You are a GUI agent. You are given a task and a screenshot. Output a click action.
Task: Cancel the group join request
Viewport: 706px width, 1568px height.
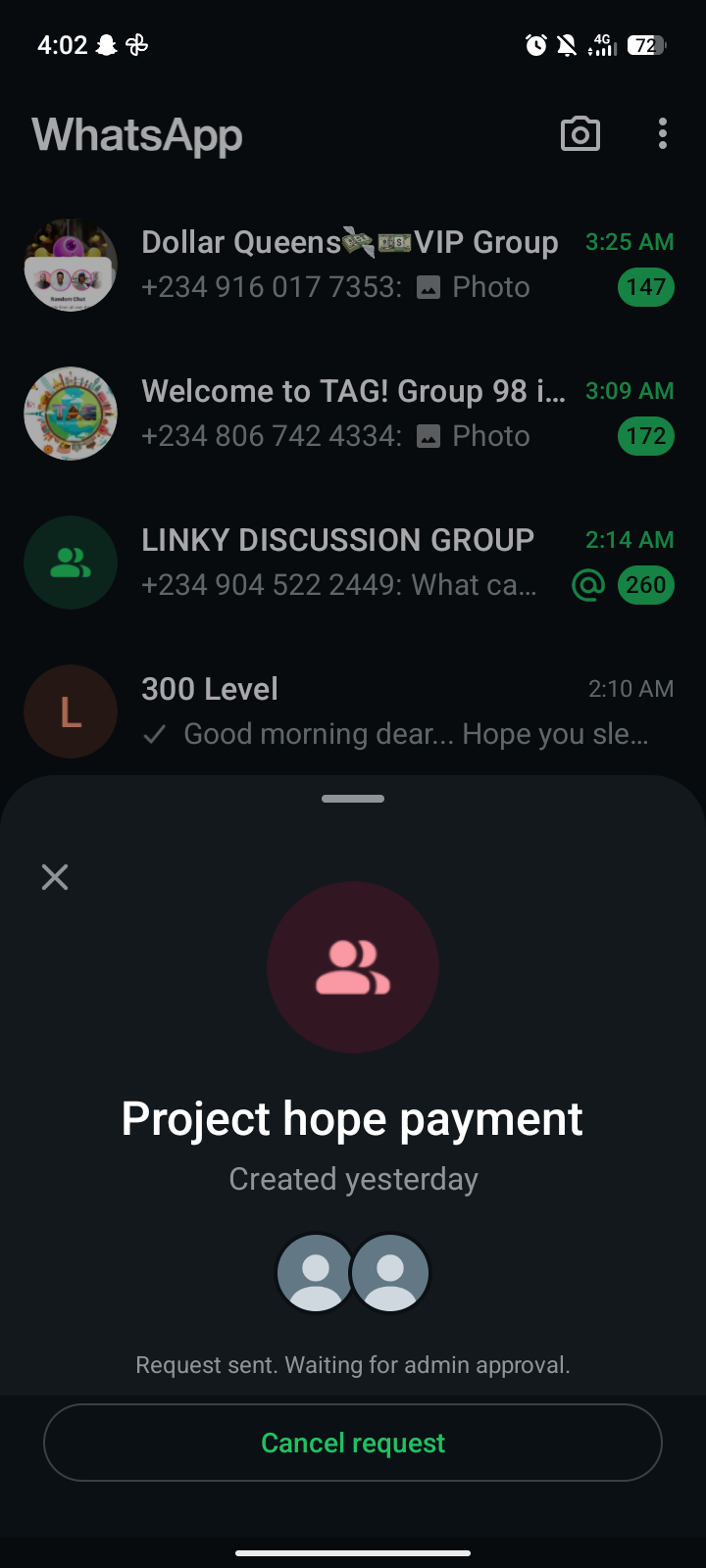(x=353, y=1443)
